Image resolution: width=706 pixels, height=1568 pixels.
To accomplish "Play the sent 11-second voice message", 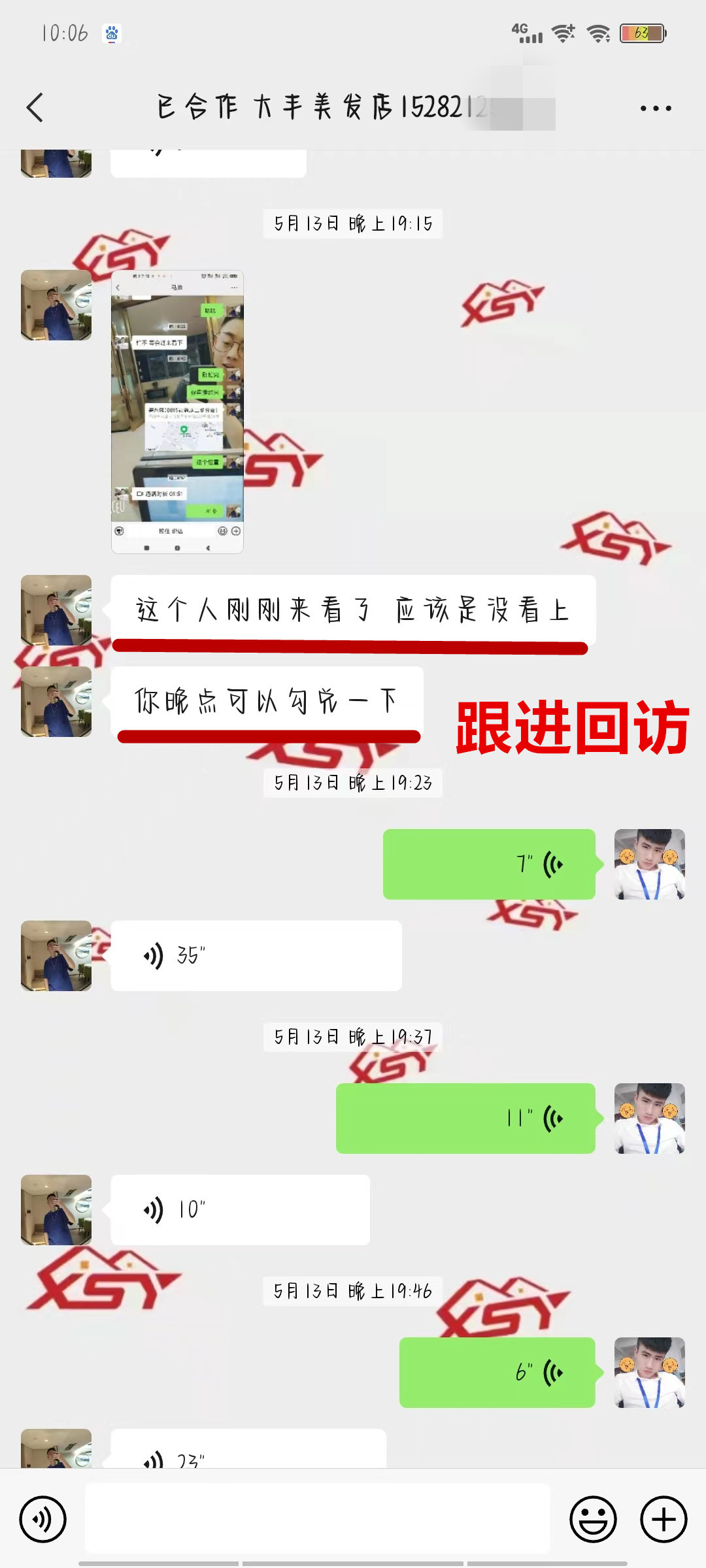I will pos(465,1119).
